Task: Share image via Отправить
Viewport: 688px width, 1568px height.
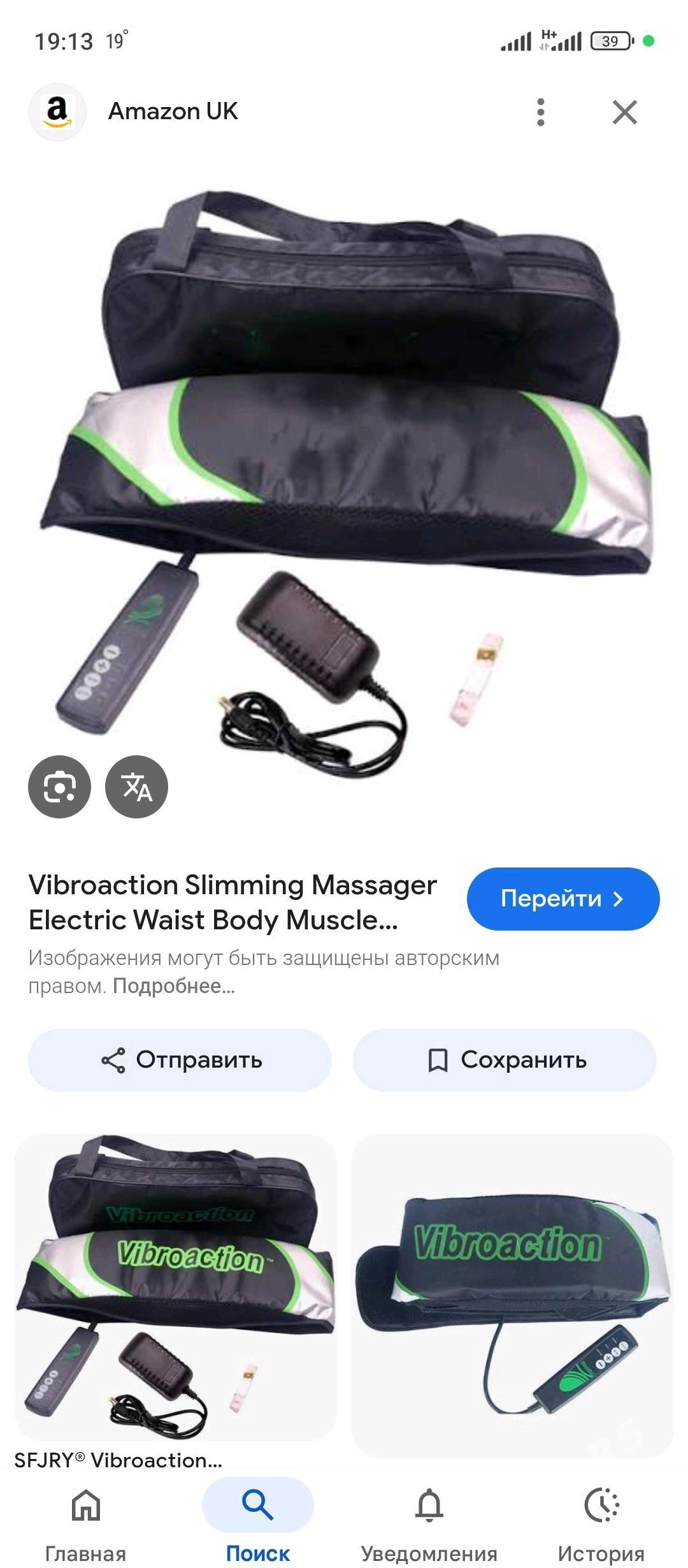Action: 180,1060
